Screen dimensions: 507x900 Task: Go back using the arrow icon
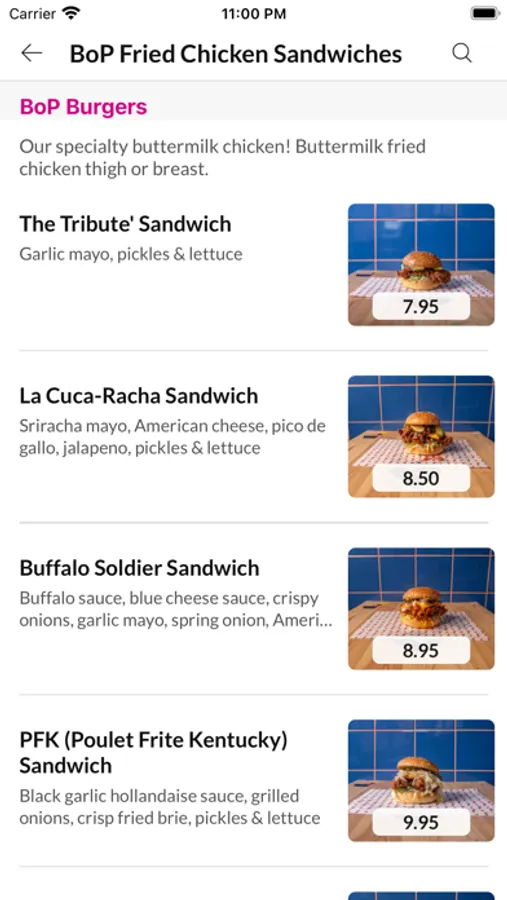click(32, 53)
